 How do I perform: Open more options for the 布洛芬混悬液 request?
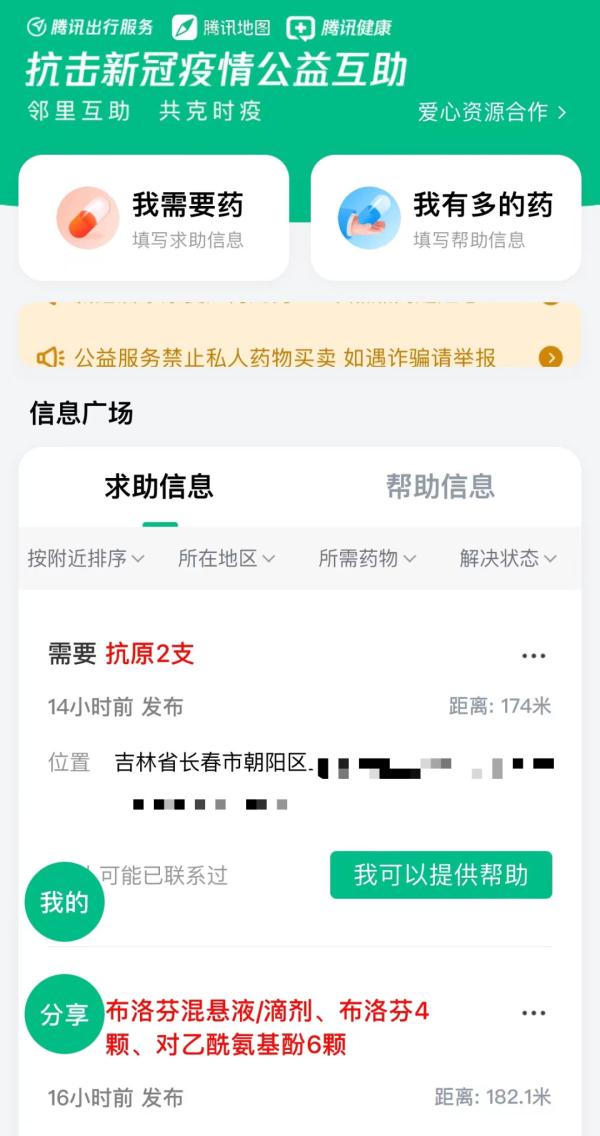click(534, 1013)
